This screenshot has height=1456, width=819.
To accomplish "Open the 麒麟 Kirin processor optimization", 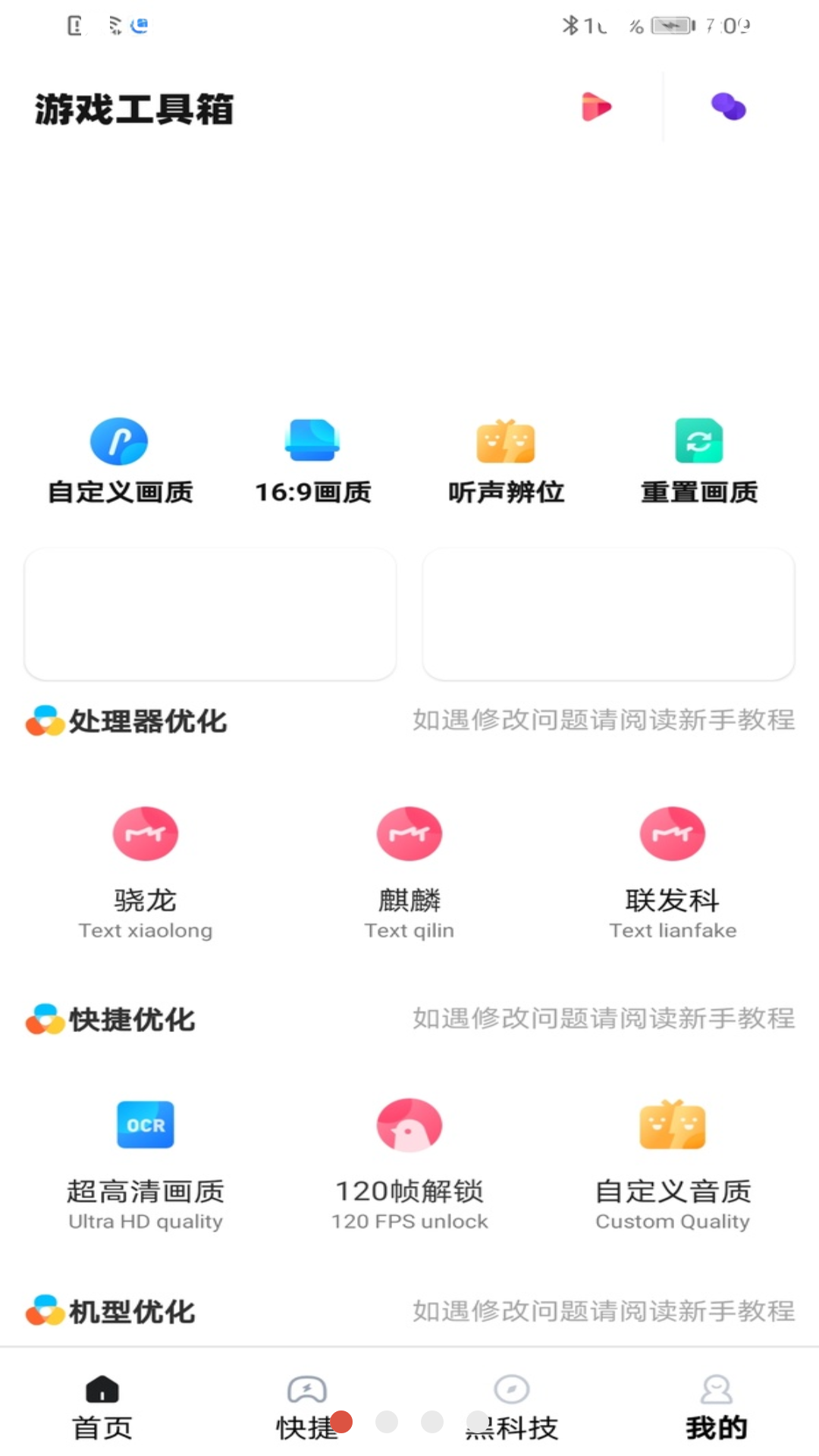I will pyautogui.click(x=409, y=833).
